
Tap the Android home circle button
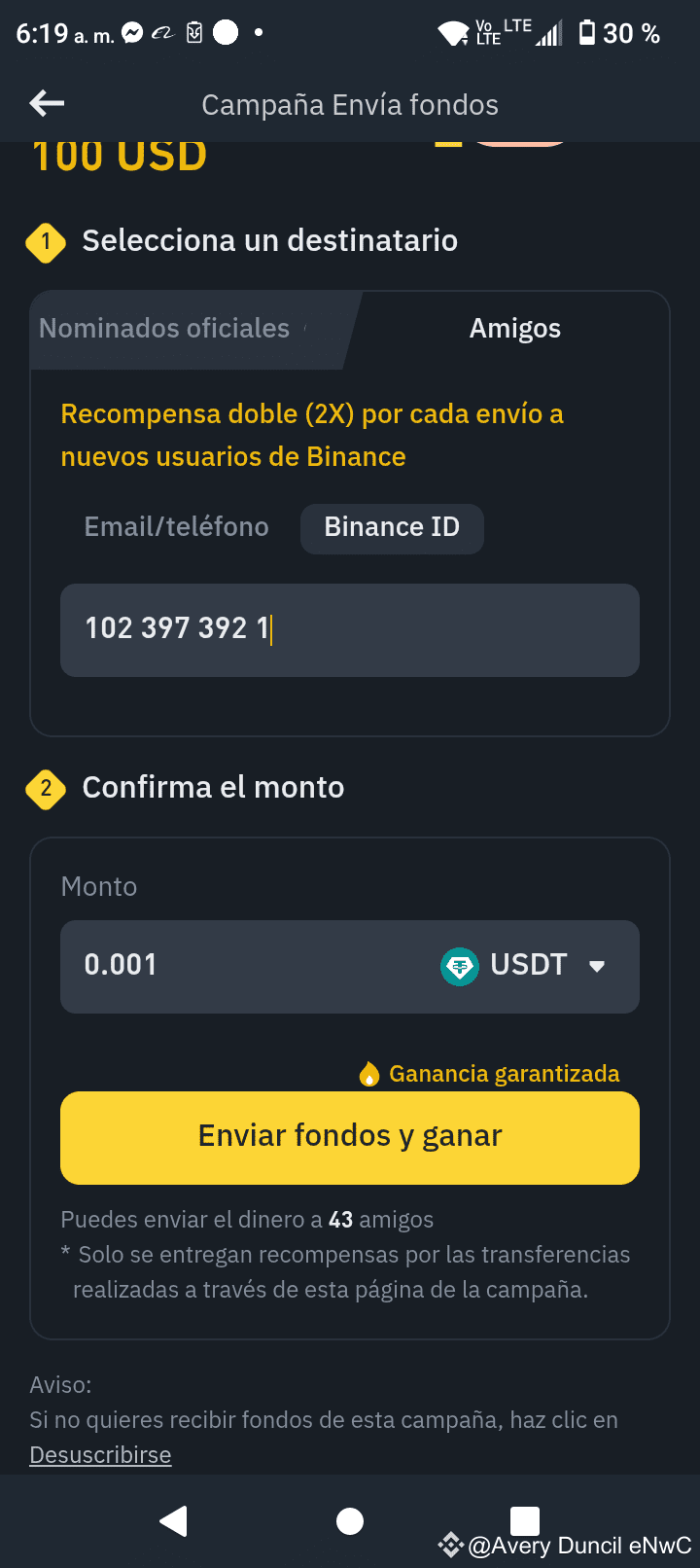coord(350,1519)
